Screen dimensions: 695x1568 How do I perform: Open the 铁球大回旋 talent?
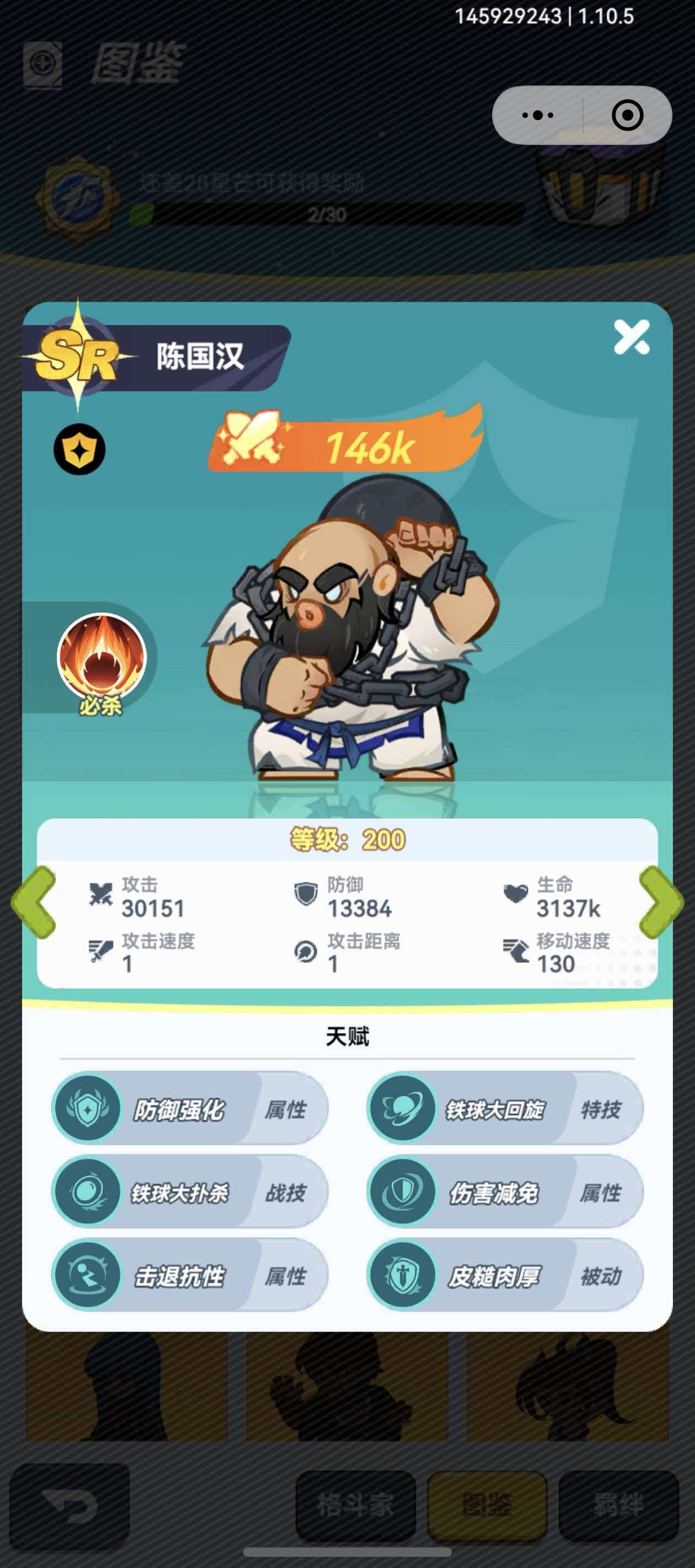pyautogui.click(x=504, y=1109)
